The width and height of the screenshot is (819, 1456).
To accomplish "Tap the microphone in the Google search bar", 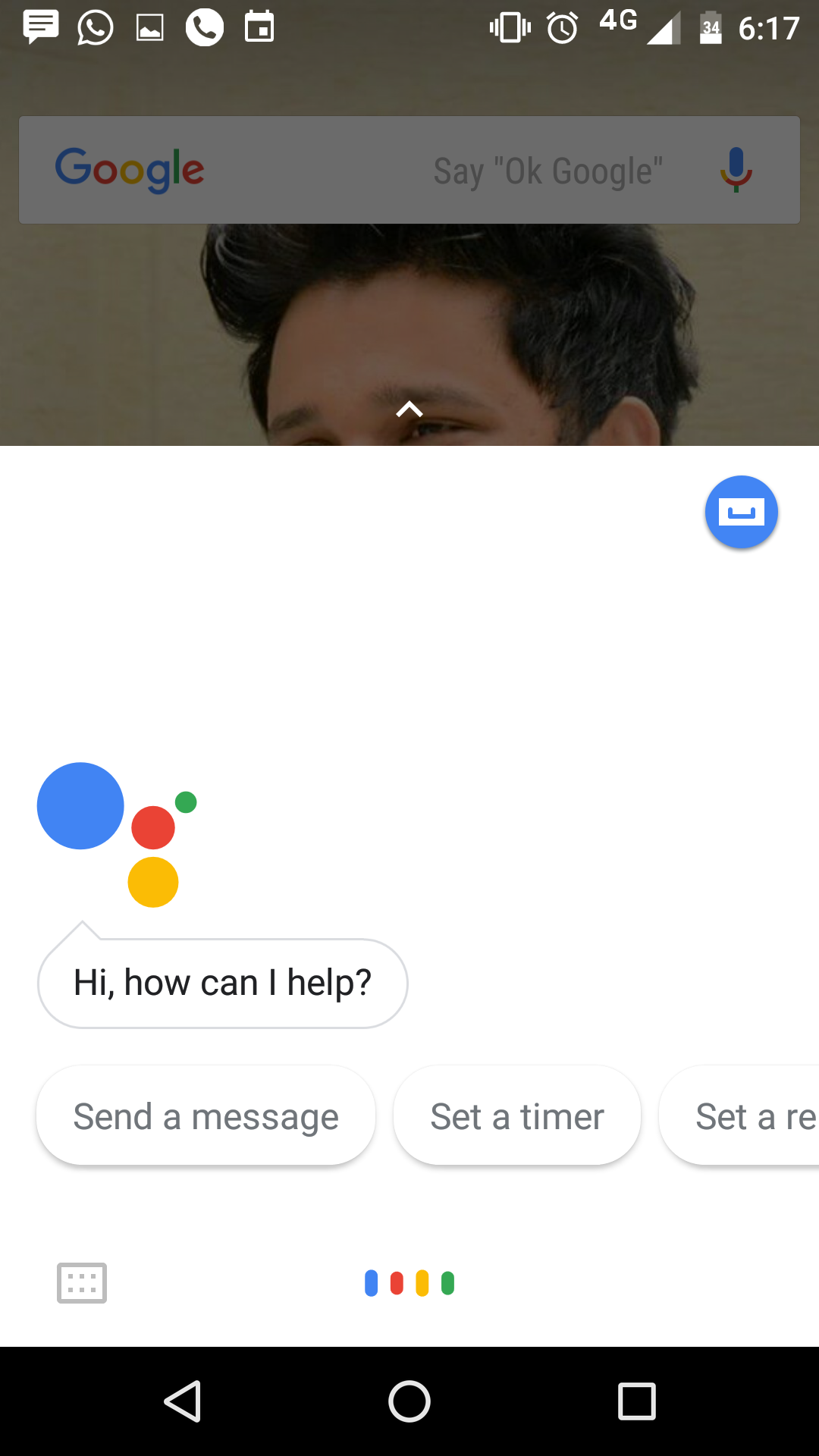I will pyautogui.click(x=735, y=170).
